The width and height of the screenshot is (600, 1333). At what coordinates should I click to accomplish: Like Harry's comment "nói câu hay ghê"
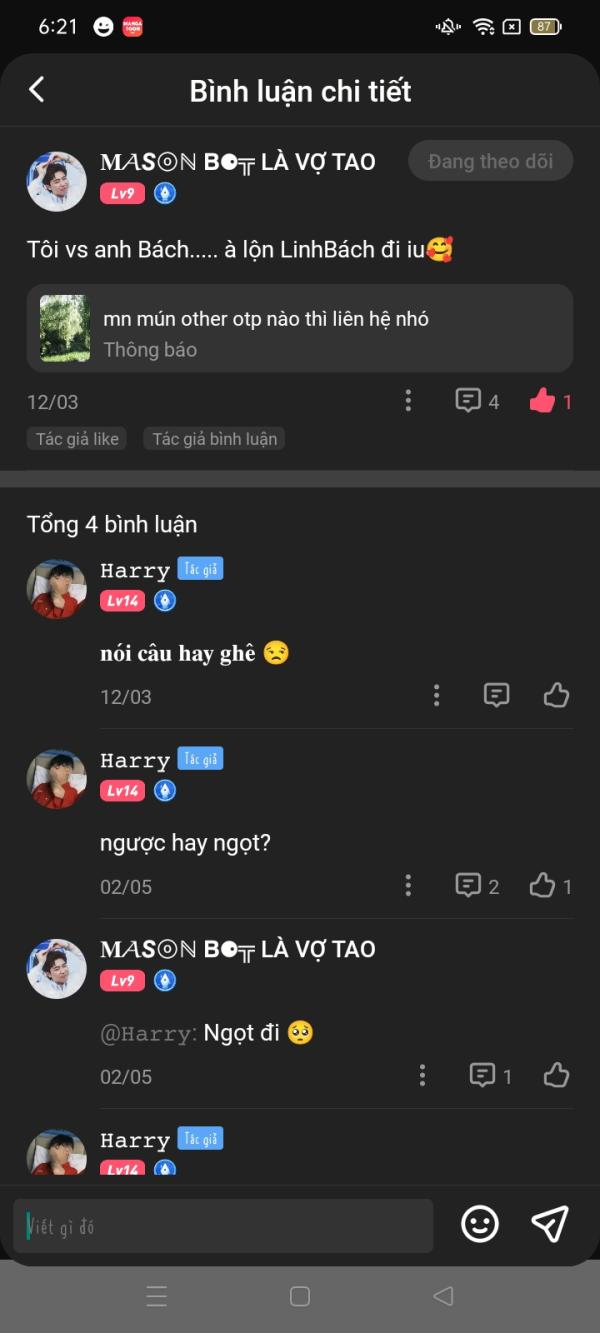tap(556, 695)
